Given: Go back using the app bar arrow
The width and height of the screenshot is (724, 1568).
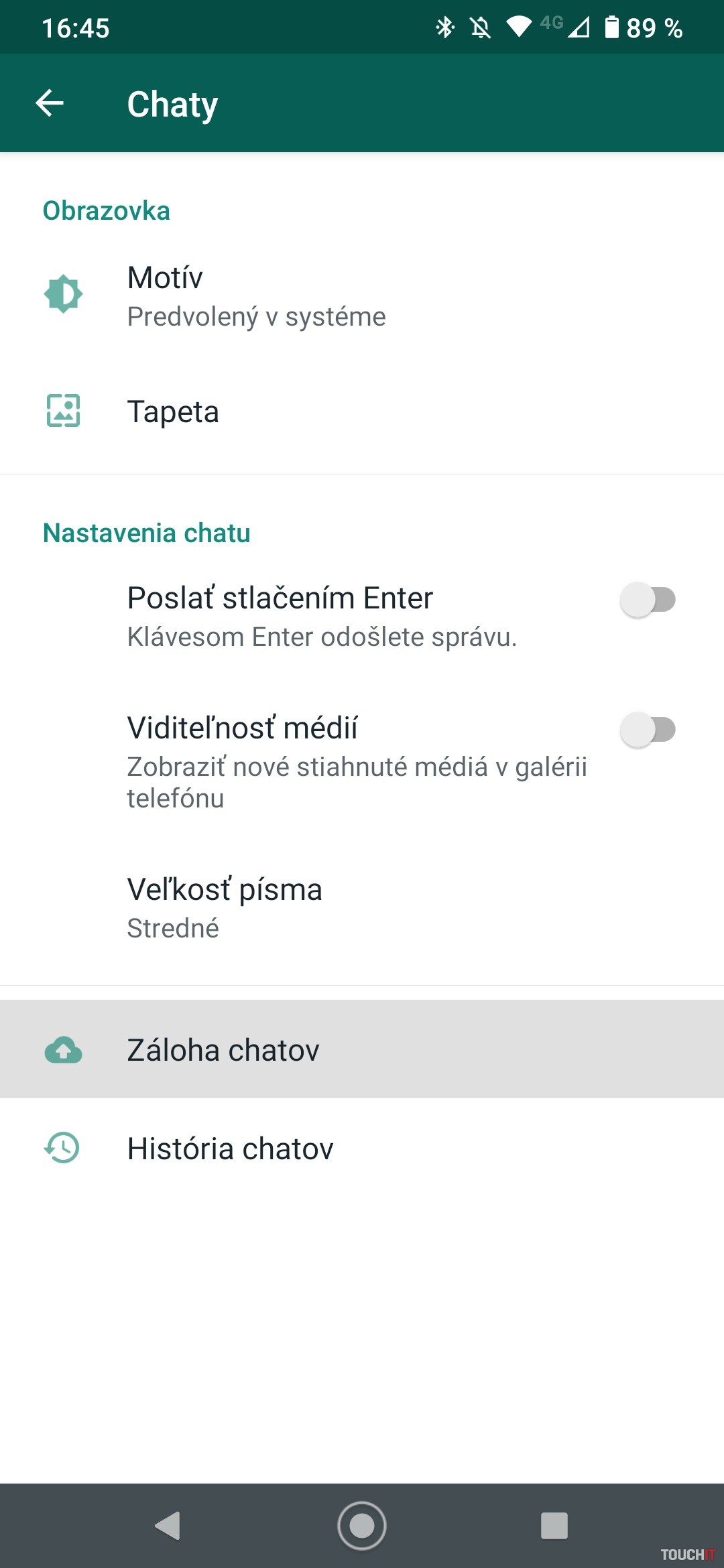Looking at the screenshot, I should pyautogui.click(x=50, y=103).
